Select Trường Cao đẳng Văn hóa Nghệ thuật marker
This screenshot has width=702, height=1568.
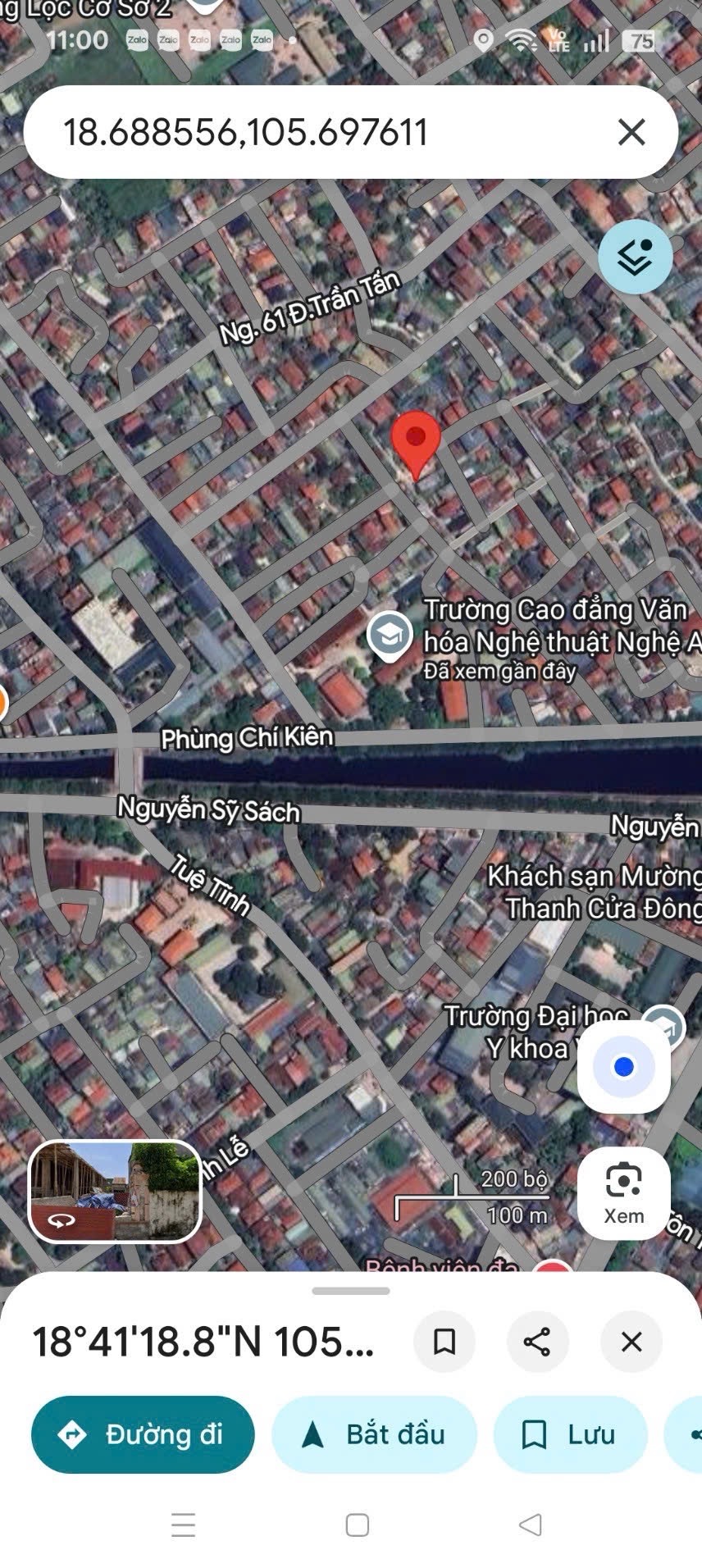(x=390, y=636)
